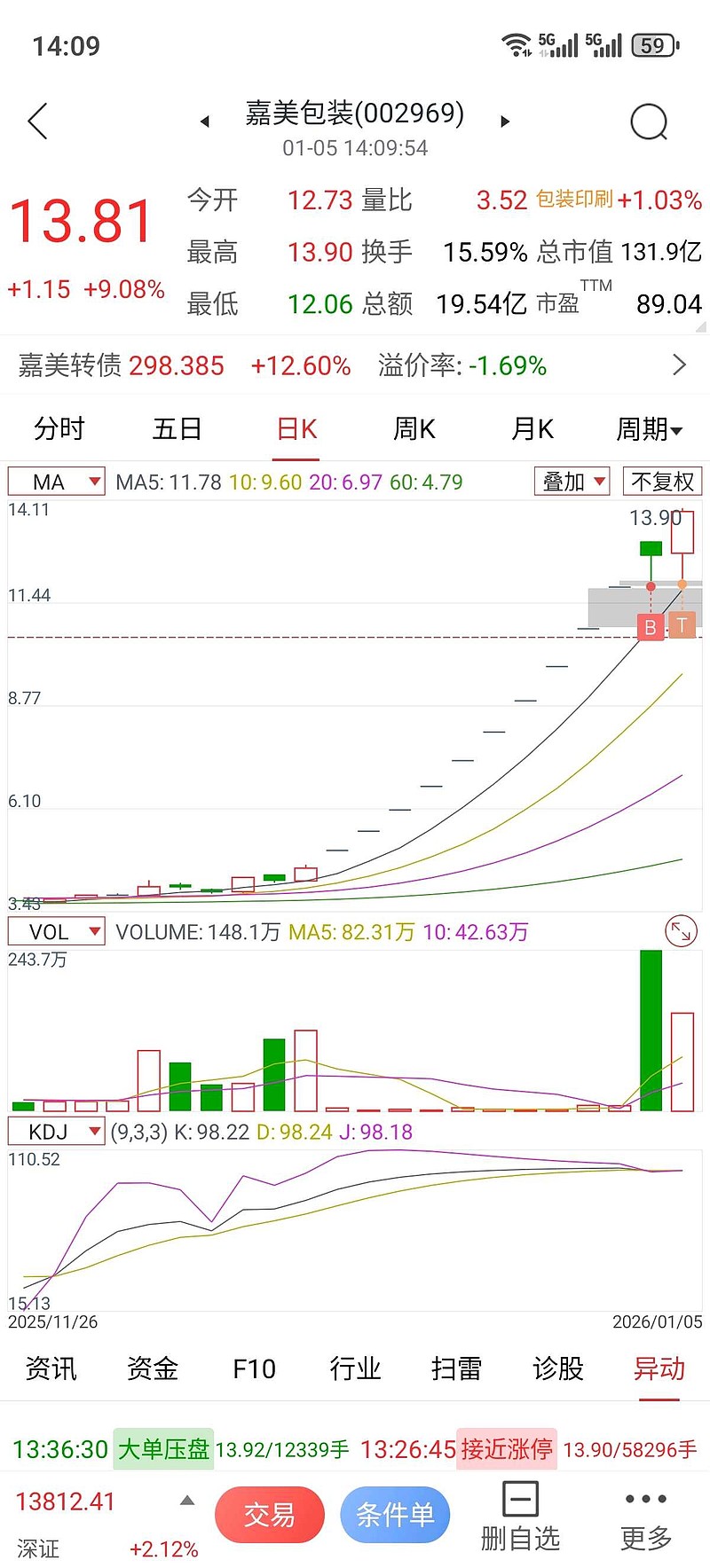The height and width of the screenshot is (1568, 710).
Task: Switch to previous stock with left arrow icon
Action: click(203, 122)
